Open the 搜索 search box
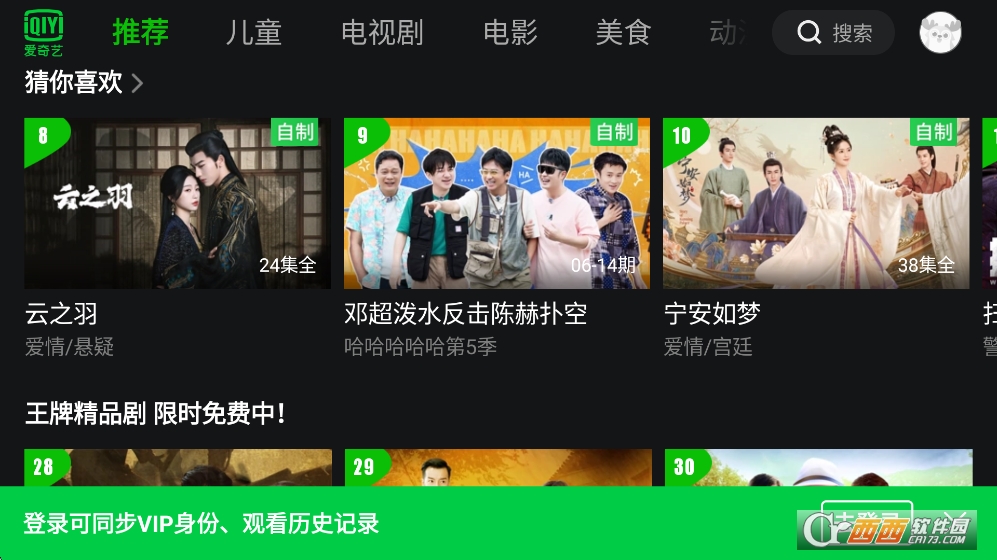Screen dimensions: 997x560 pos(834,33)
